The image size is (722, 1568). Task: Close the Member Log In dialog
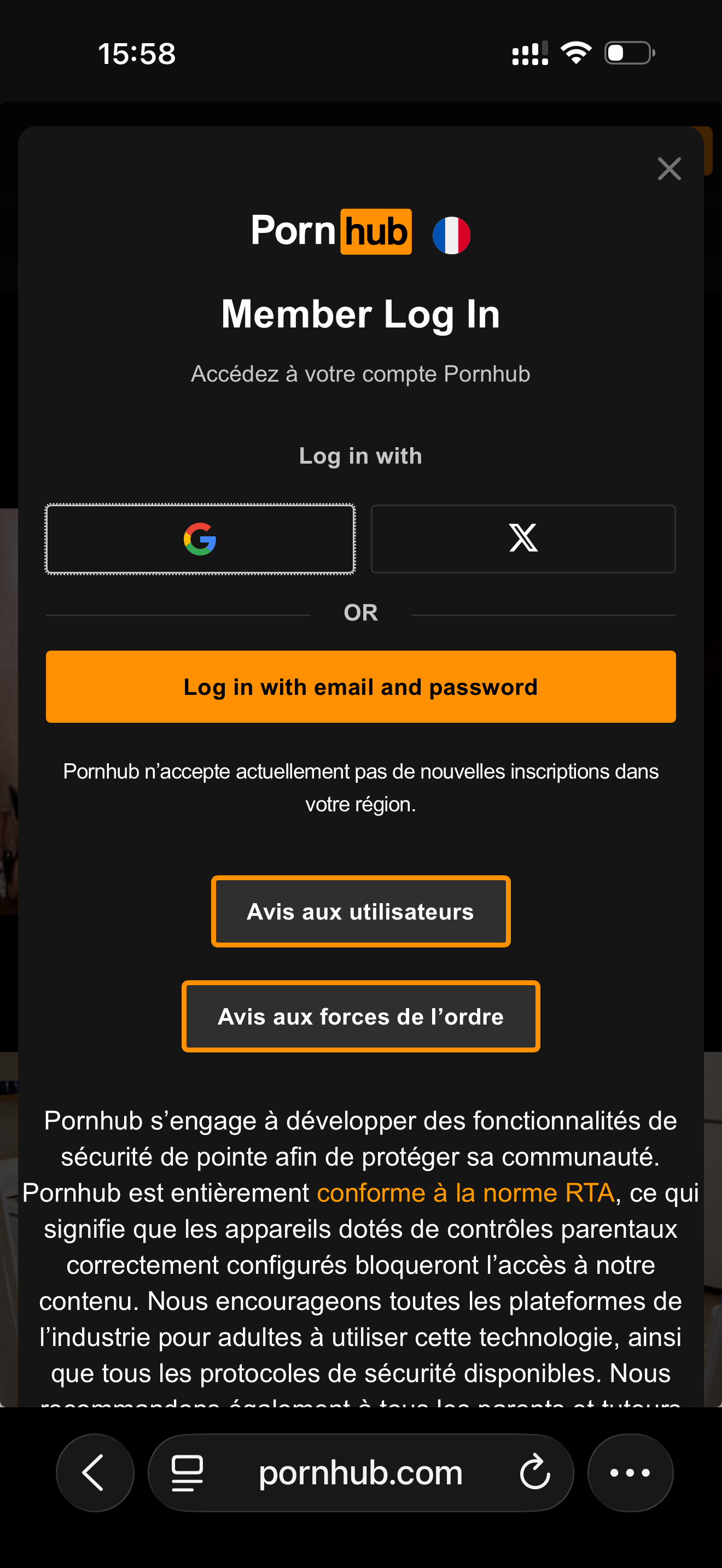tap(669, 168)
